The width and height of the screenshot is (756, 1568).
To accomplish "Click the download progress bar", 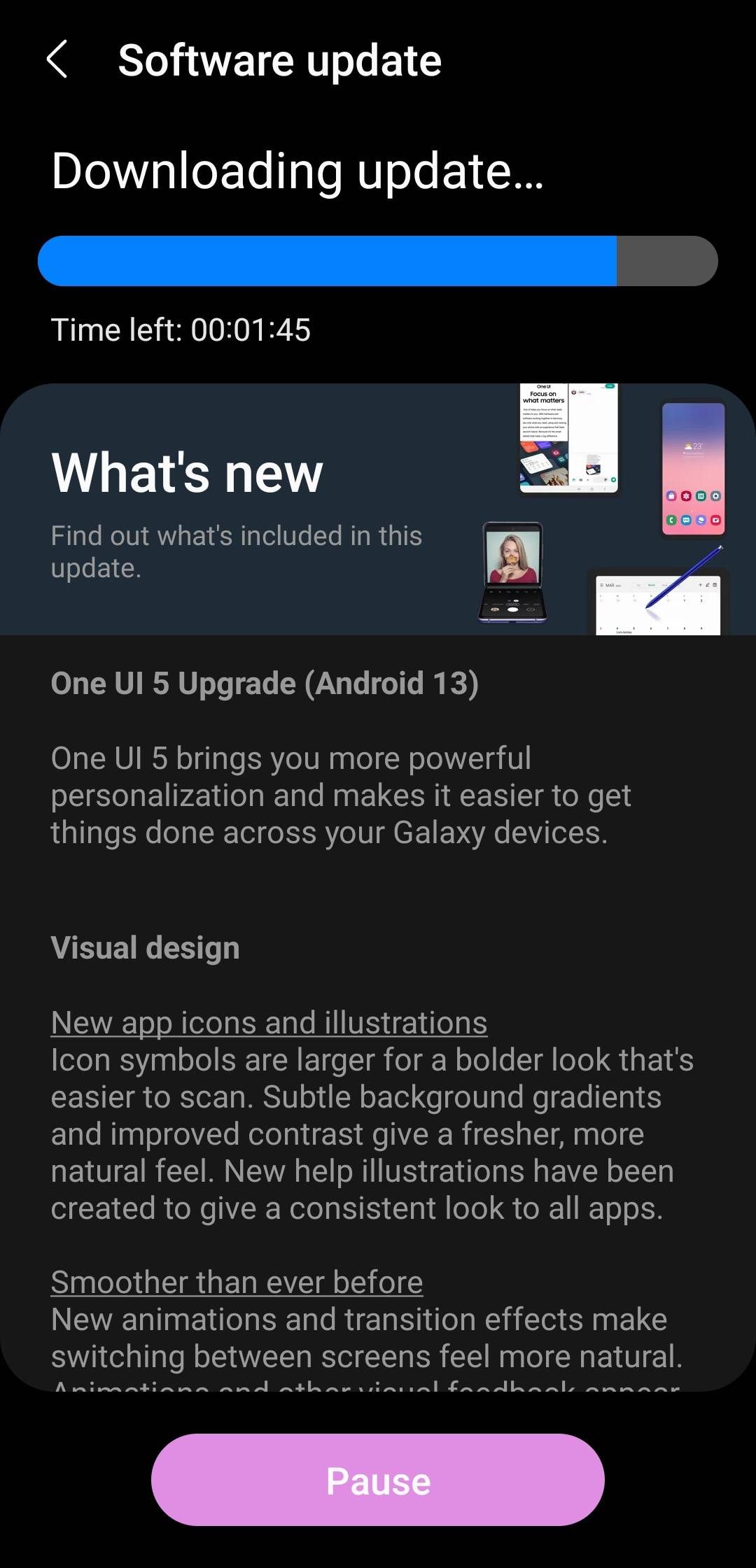I will (378, 260).
